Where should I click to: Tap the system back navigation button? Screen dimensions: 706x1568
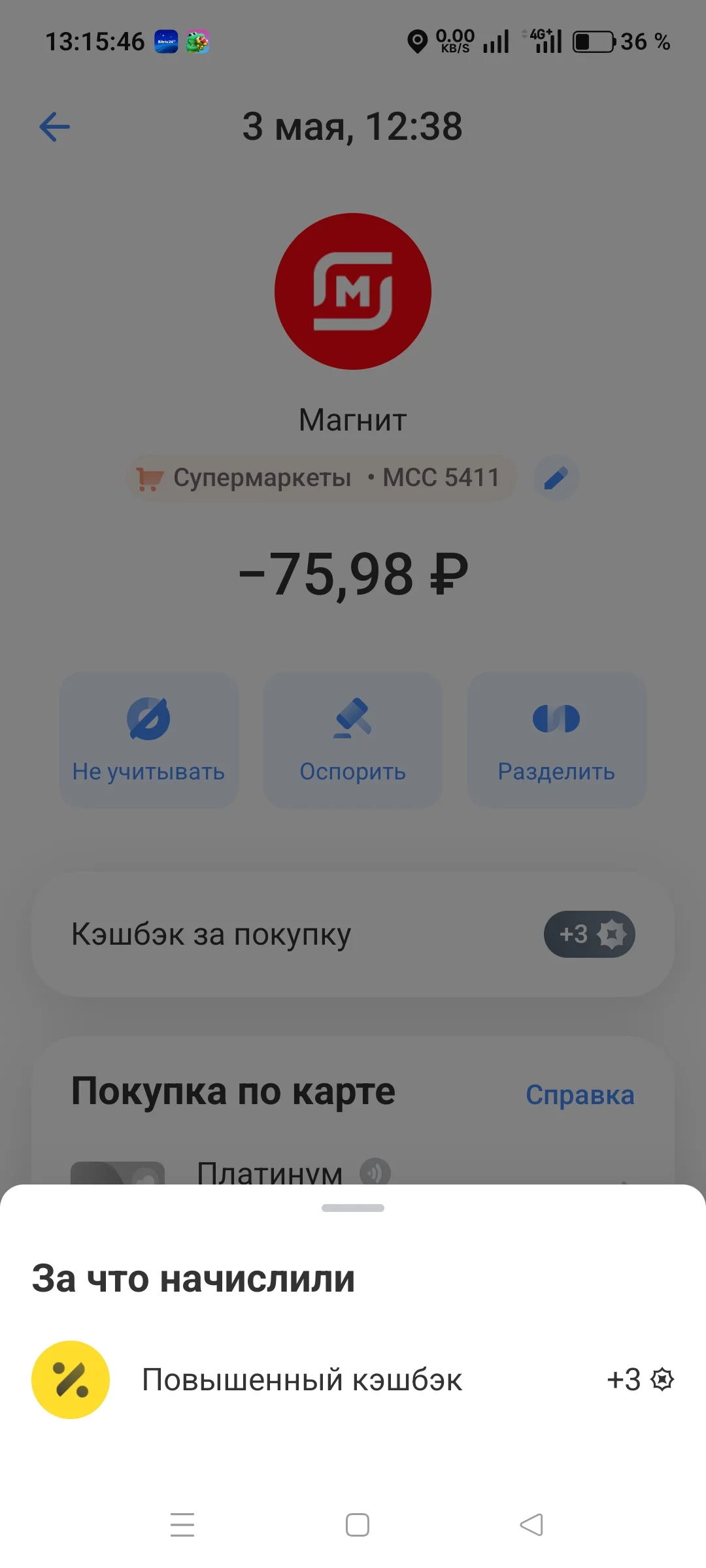(x=531, y=1525)
